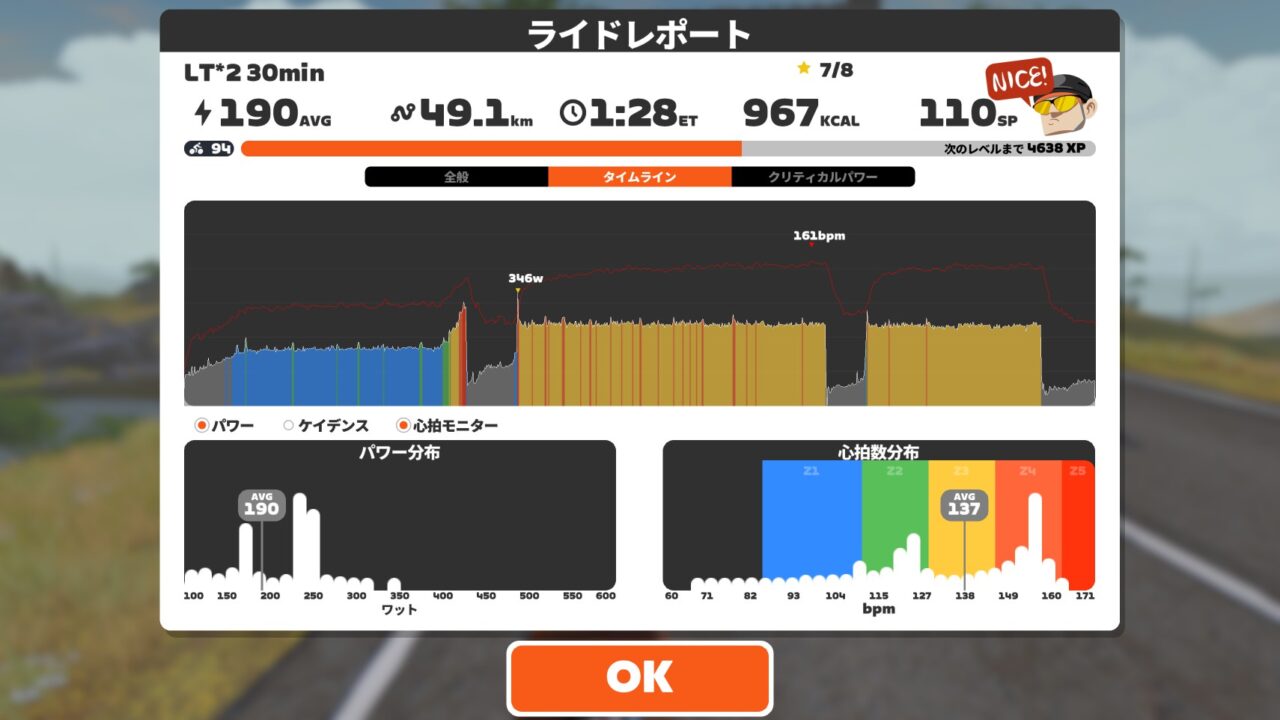
Task: Open the クリティカルパワー tab
Action: (x=822, y=177)
